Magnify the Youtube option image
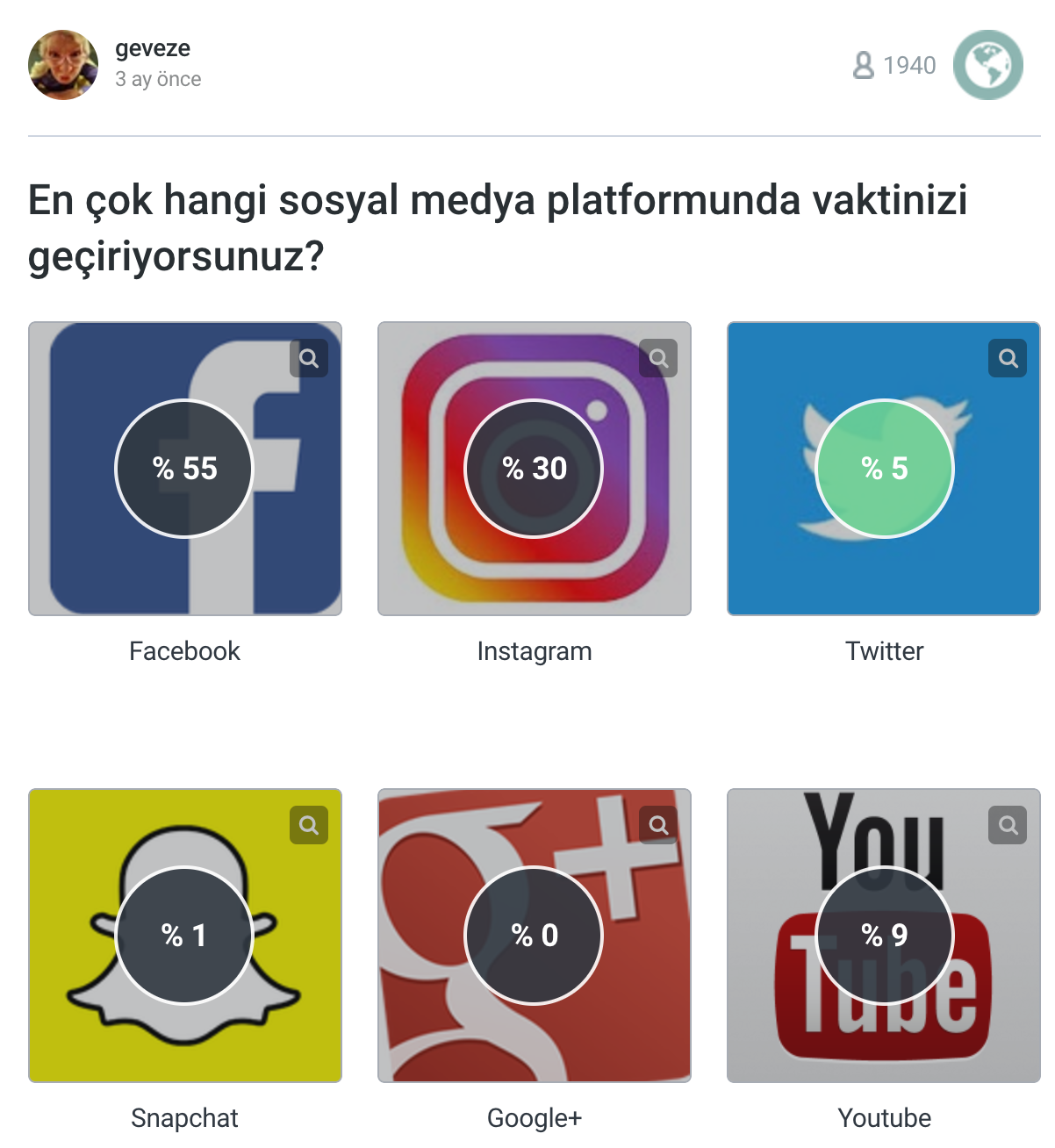The image size is (1055, 1148). 1008,825
